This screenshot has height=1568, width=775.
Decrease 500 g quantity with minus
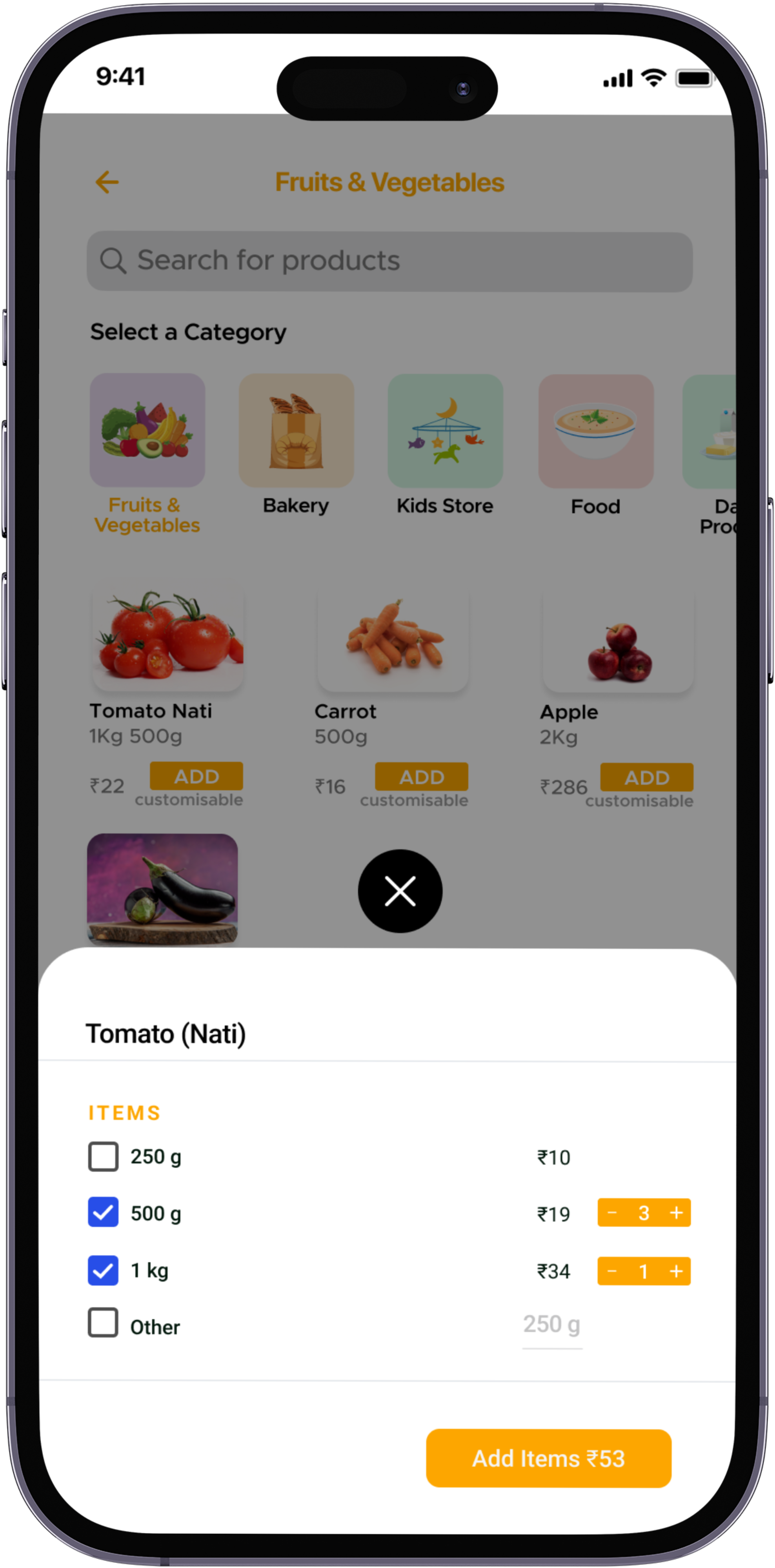(612, 1212)
